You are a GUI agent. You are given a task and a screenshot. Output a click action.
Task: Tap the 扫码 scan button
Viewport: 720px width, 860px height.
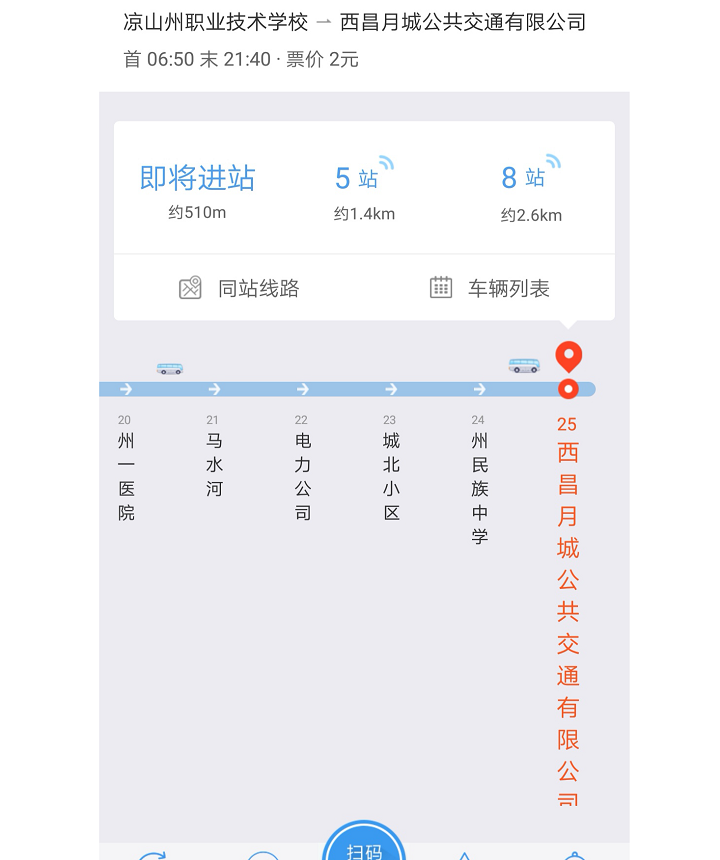click(x=364, y=848)
